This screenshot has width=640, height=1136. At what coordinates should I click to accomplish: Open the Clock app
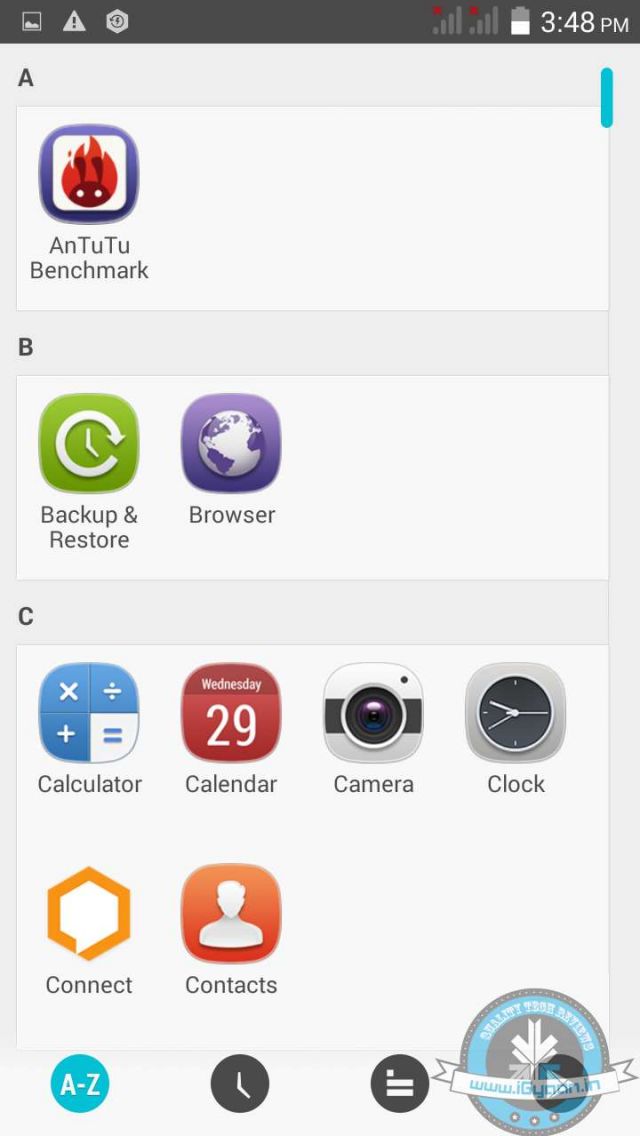coord(516,713)
